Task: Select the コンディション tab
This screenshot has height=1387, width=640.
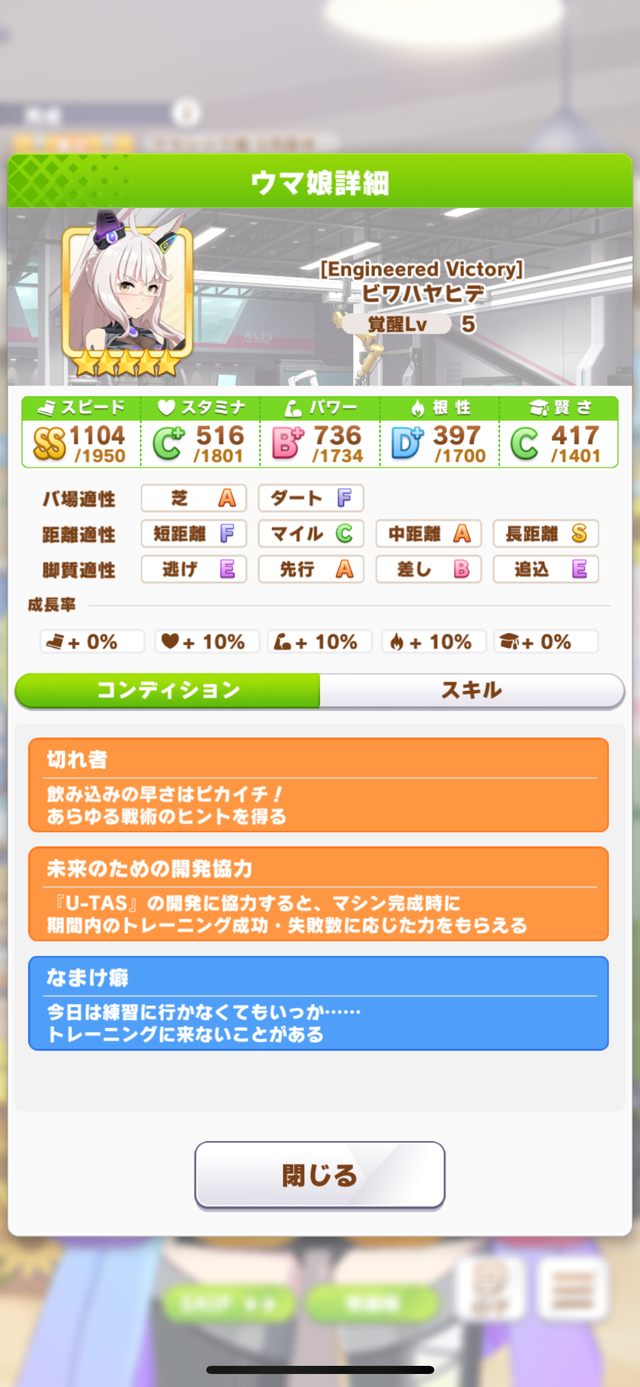Action: (x=168, y=691)
